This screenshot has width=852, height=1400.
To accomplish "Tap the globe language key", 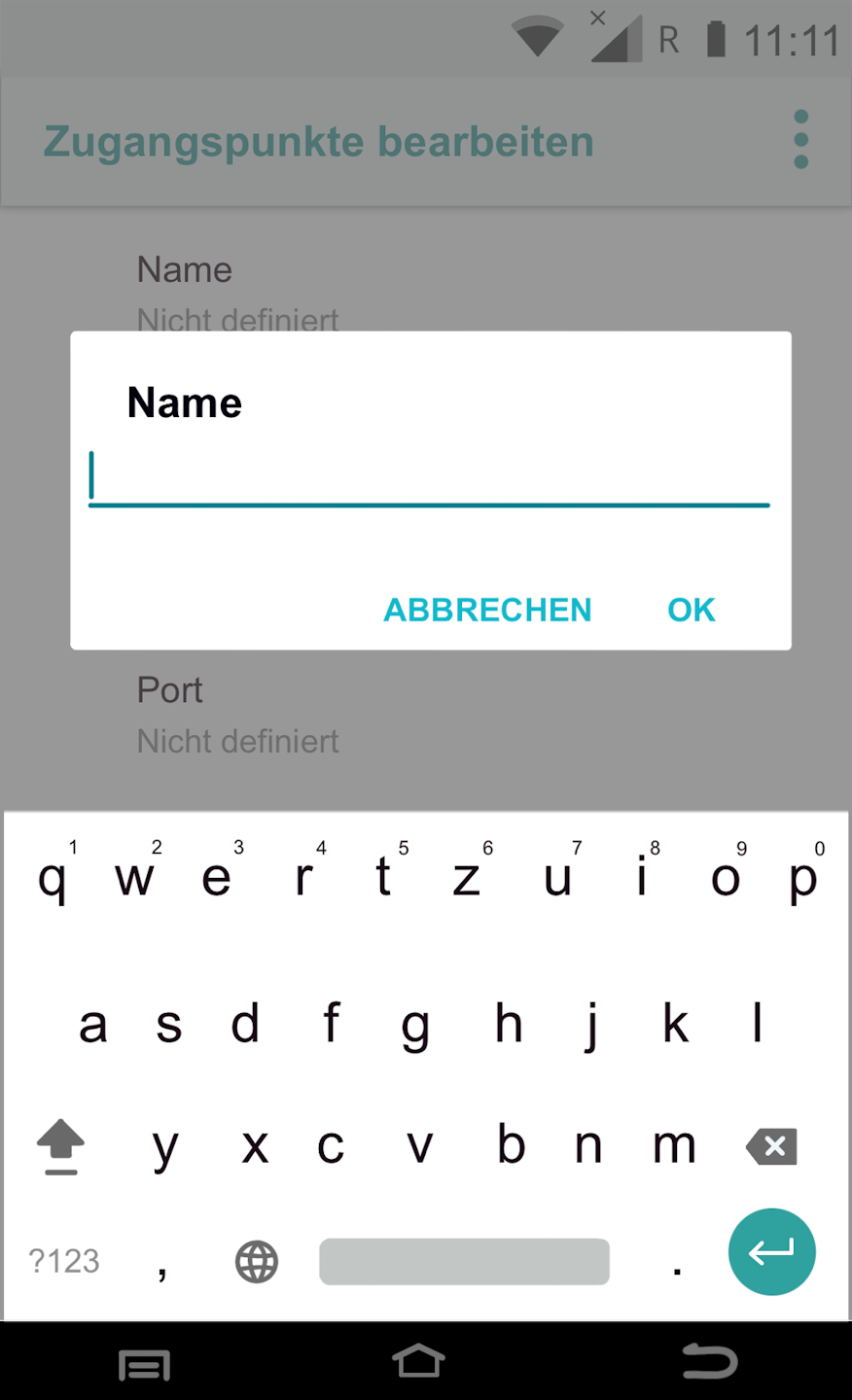I will click(x=257, y=1262).
